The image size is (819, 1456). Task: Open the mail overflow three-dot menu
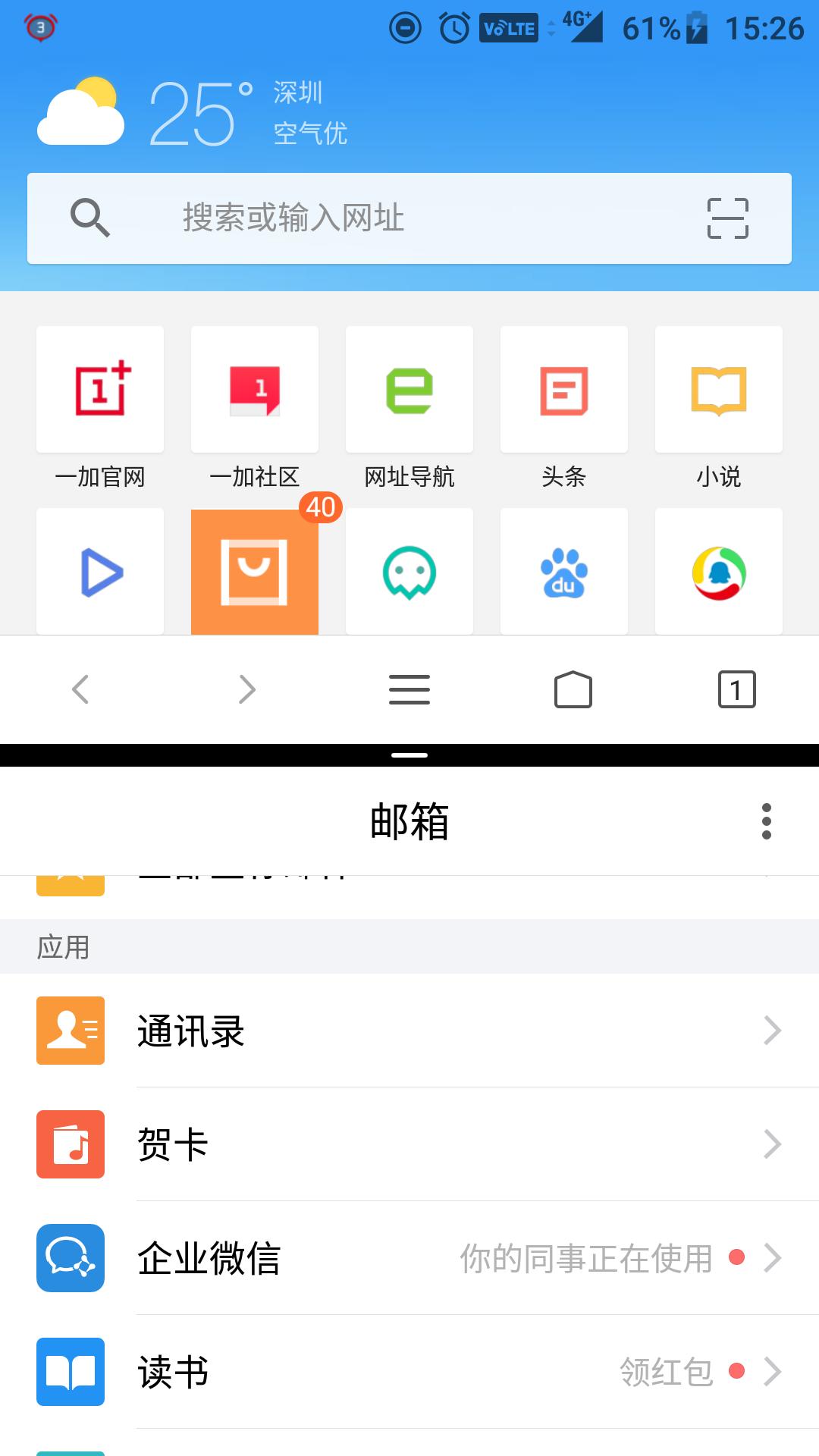pyautogui.click(x=767, y=821)
